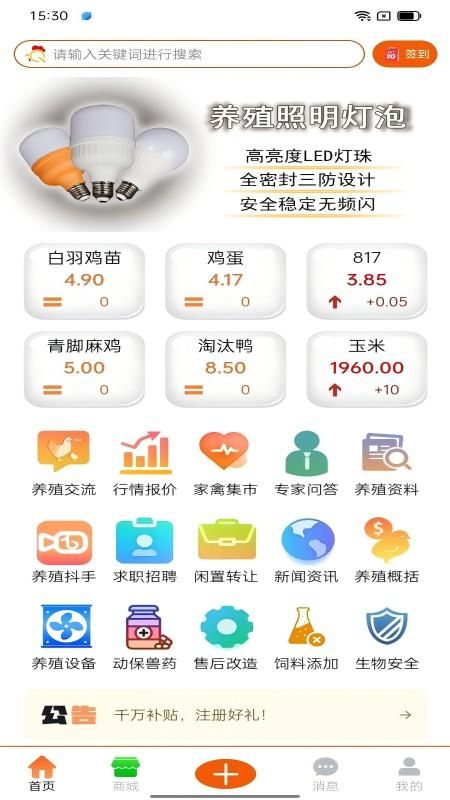Open 动保兽药 category
Screen dimensions: 450x800
coord(145,638)
